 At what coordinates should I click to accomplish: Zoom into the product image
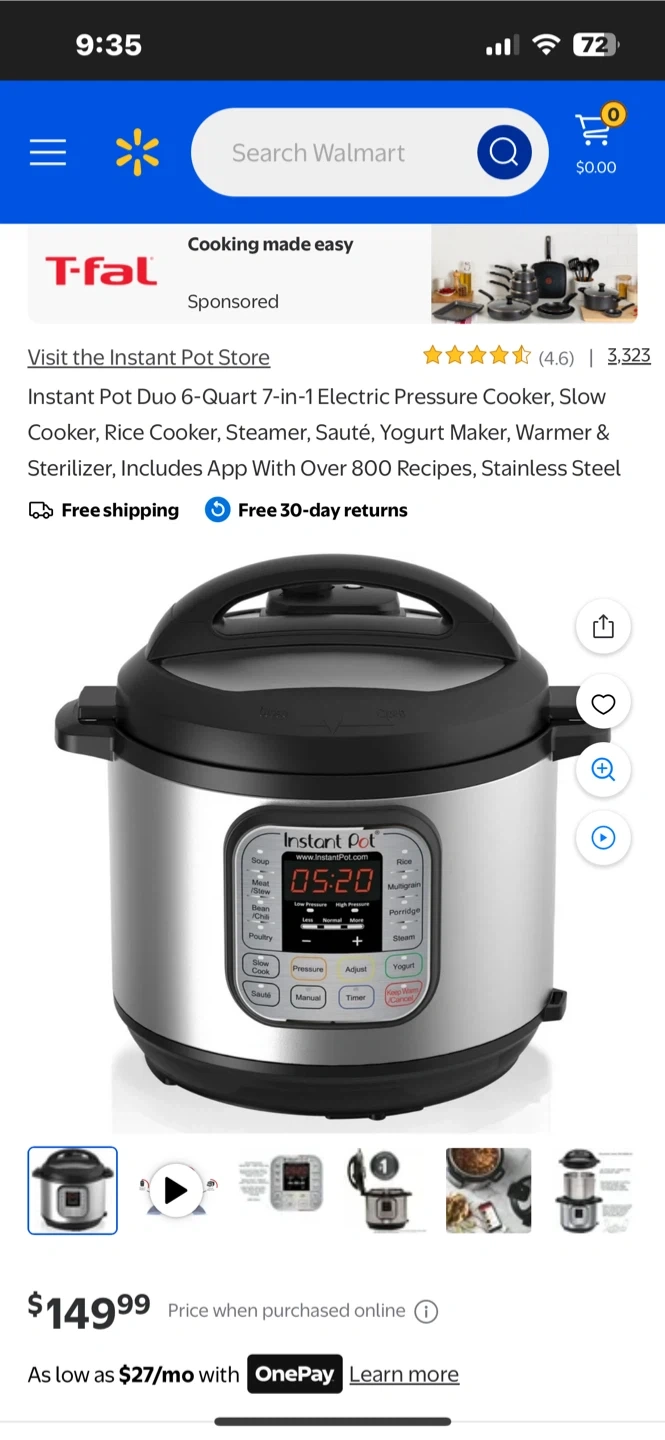coord(603,769)
